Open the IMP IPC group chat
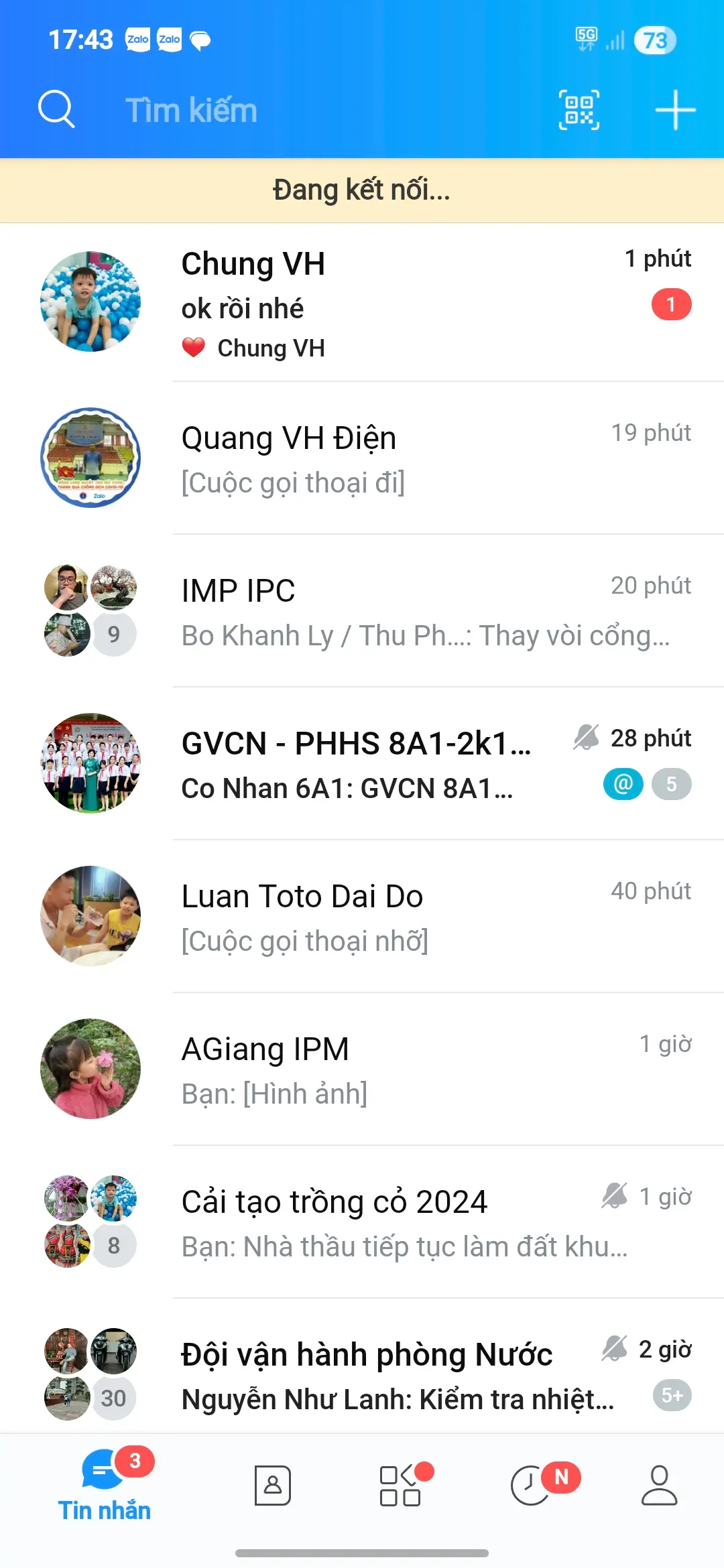724x1568 pixels. click(362, 611)
